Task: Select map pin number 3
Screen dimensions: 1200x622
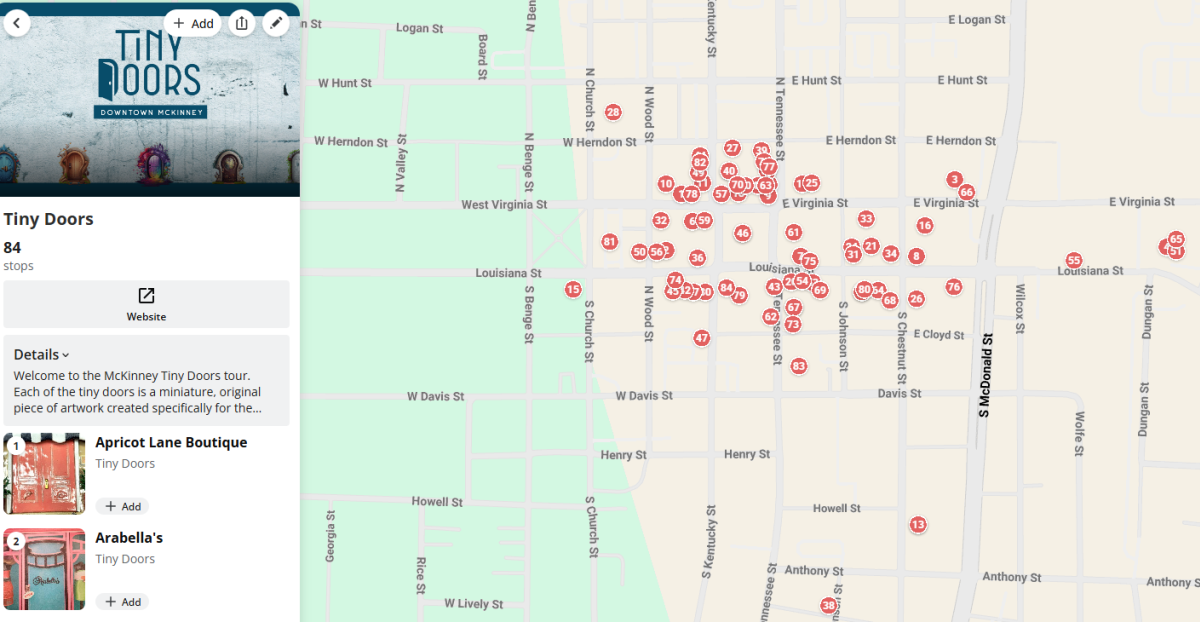Action: 955,179
